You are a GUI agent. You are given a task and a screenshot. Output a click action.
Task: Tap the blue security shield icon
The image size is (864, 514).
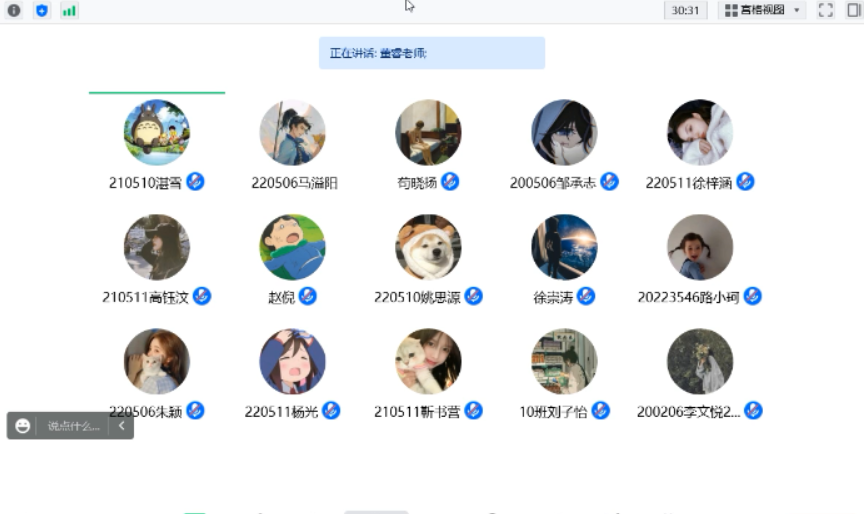pyautogui.click(x=41, y=10)
